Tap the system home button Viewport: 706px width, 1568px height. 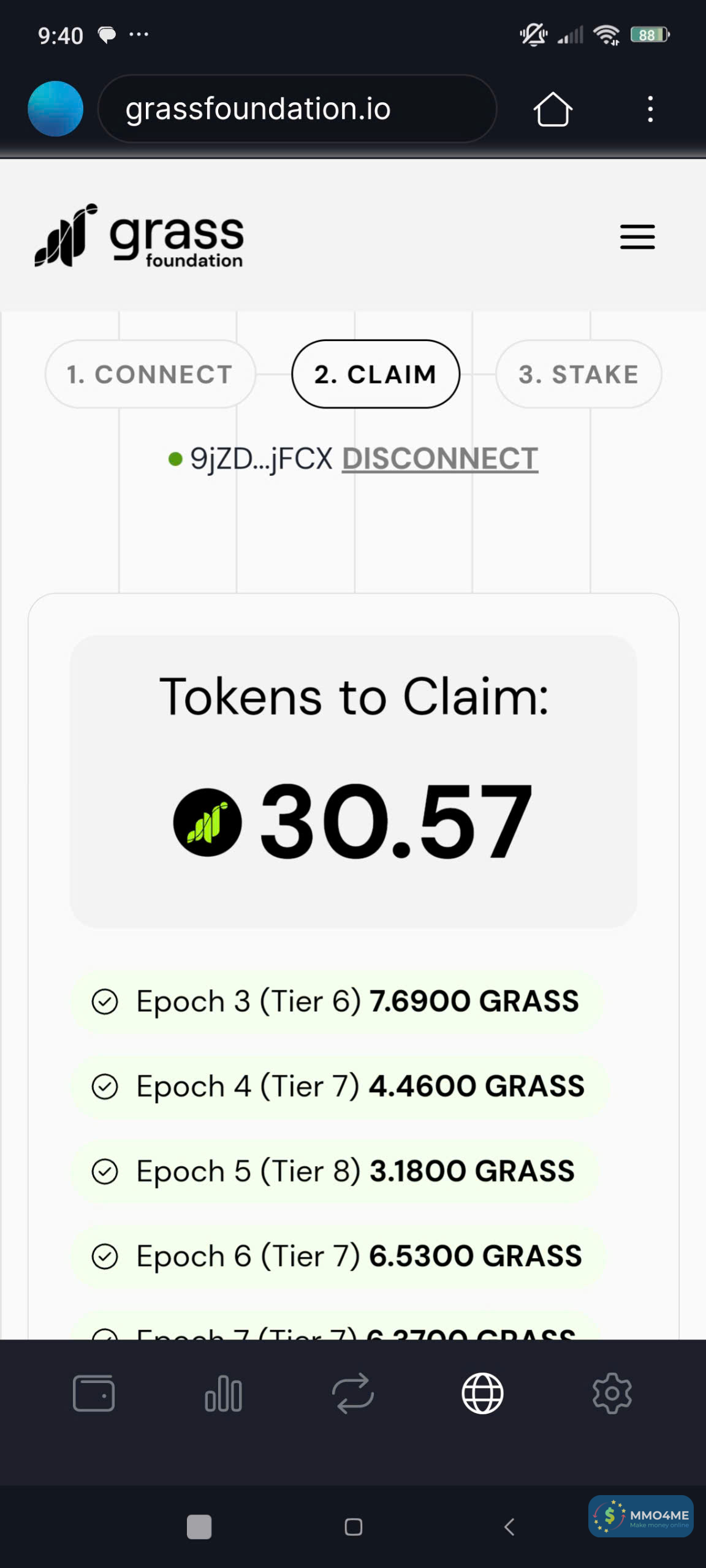click(354, 1527)
